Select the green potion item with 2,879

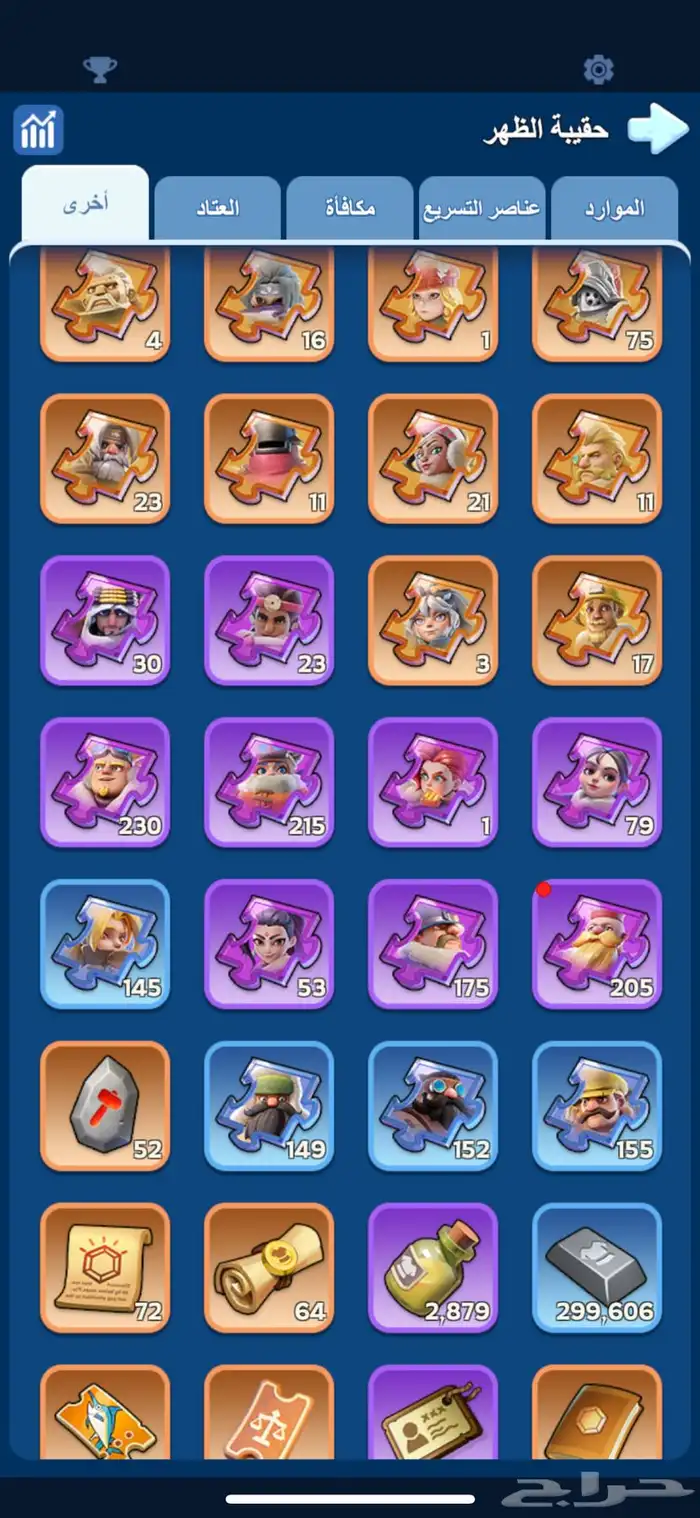coord(433,1268)
